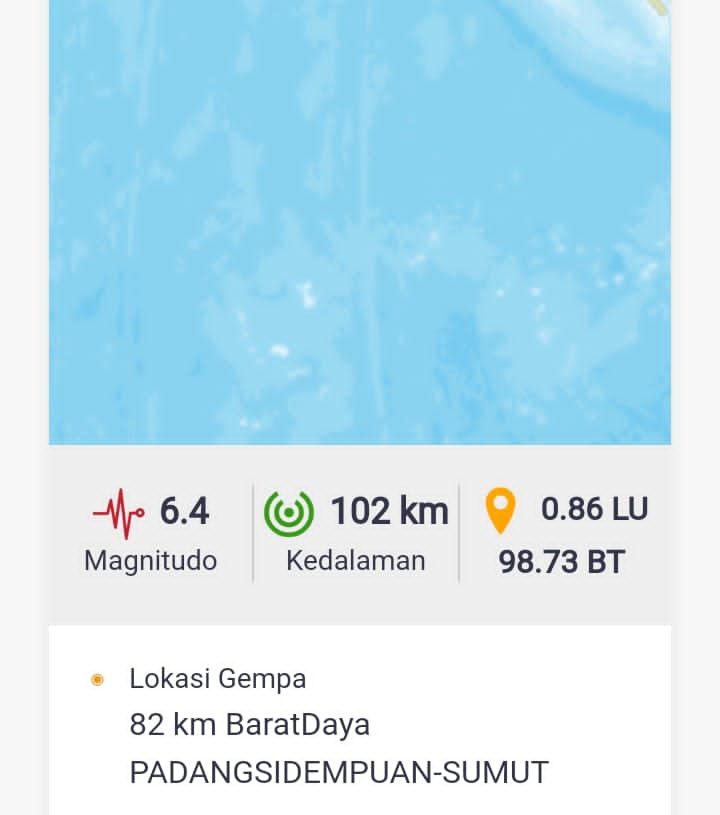Open the Magnitudo section
The width and height of the screenshot is (720, 815).
(x=149, y=561)
